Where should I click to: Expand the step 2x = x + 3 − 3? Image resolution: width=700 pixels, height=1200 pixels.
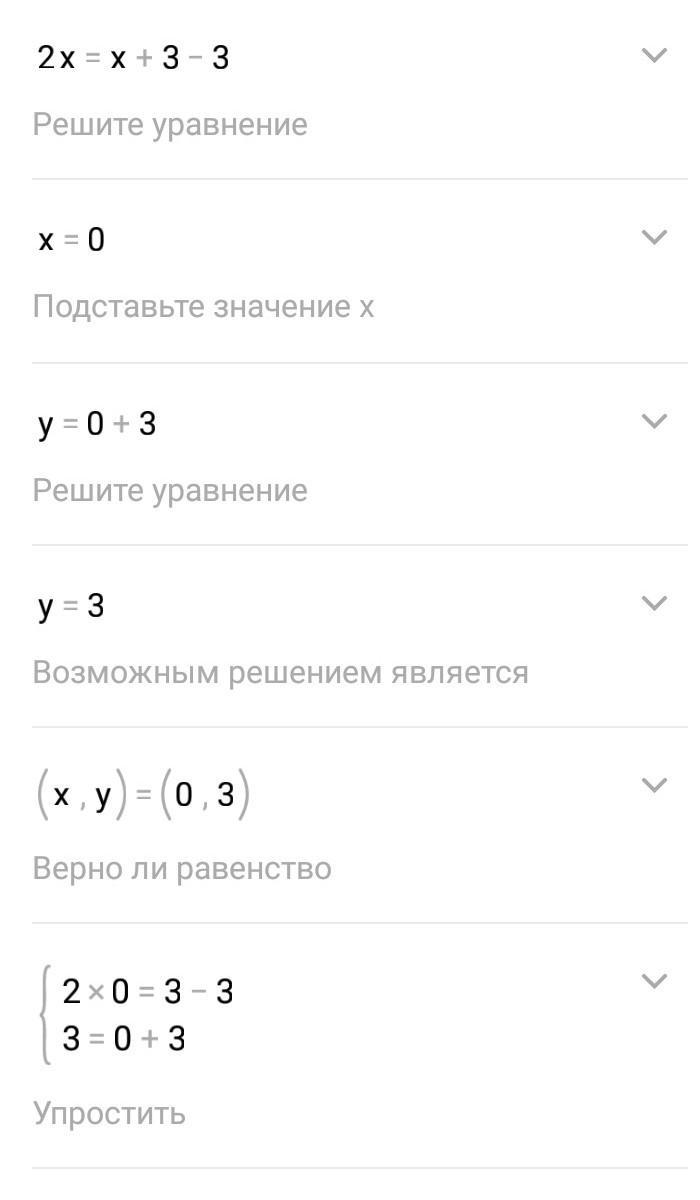tap(653, 56)
